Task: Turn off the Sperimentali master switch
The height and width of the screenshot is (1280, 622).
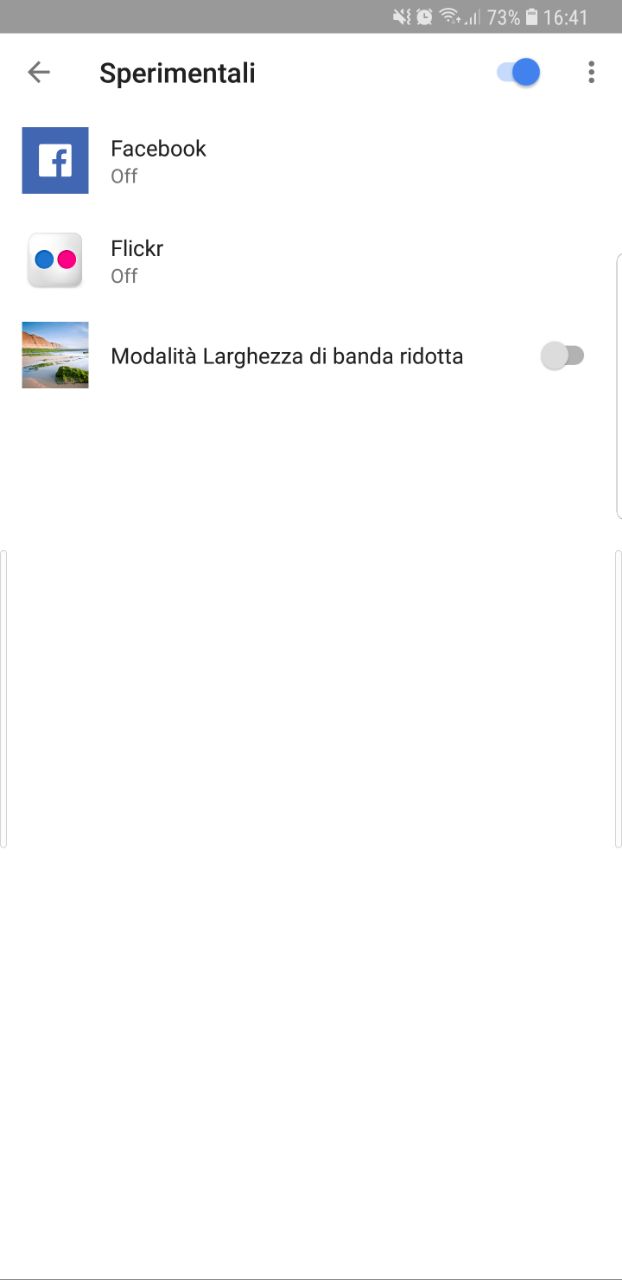Action: 518,72
